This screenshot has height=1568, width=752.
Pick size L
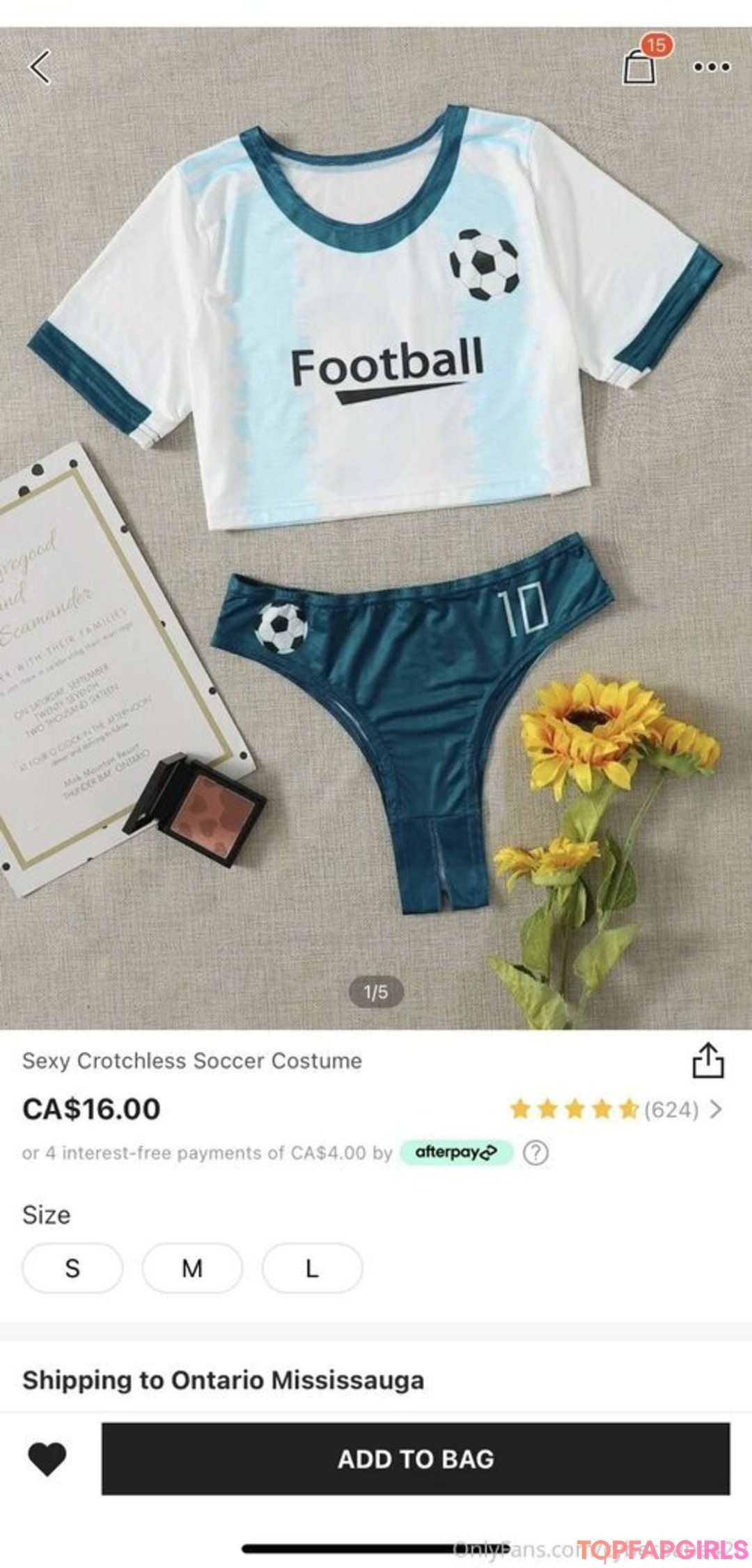(x=312, y=1268)
